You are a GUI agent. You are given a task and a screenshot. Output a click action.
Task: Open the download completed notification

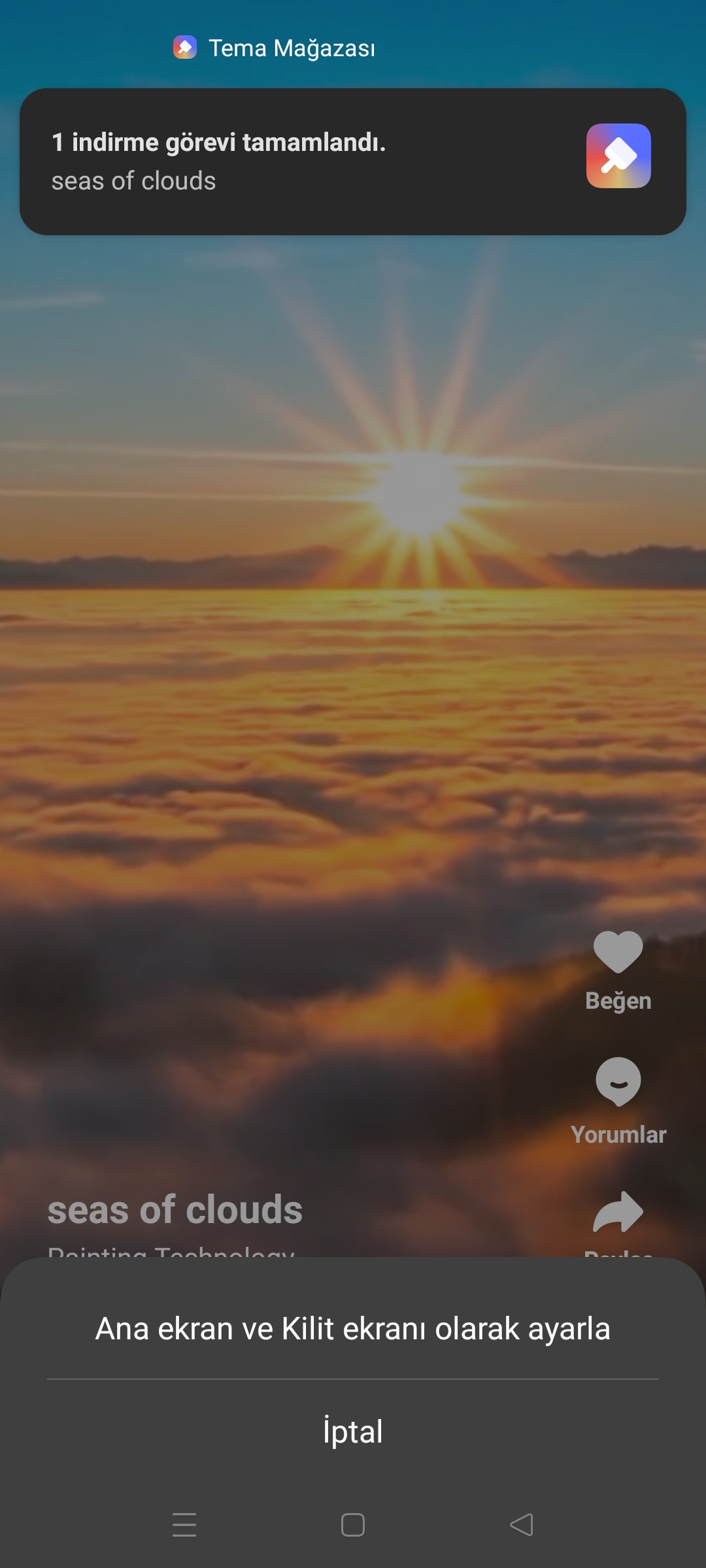[353, 161]
